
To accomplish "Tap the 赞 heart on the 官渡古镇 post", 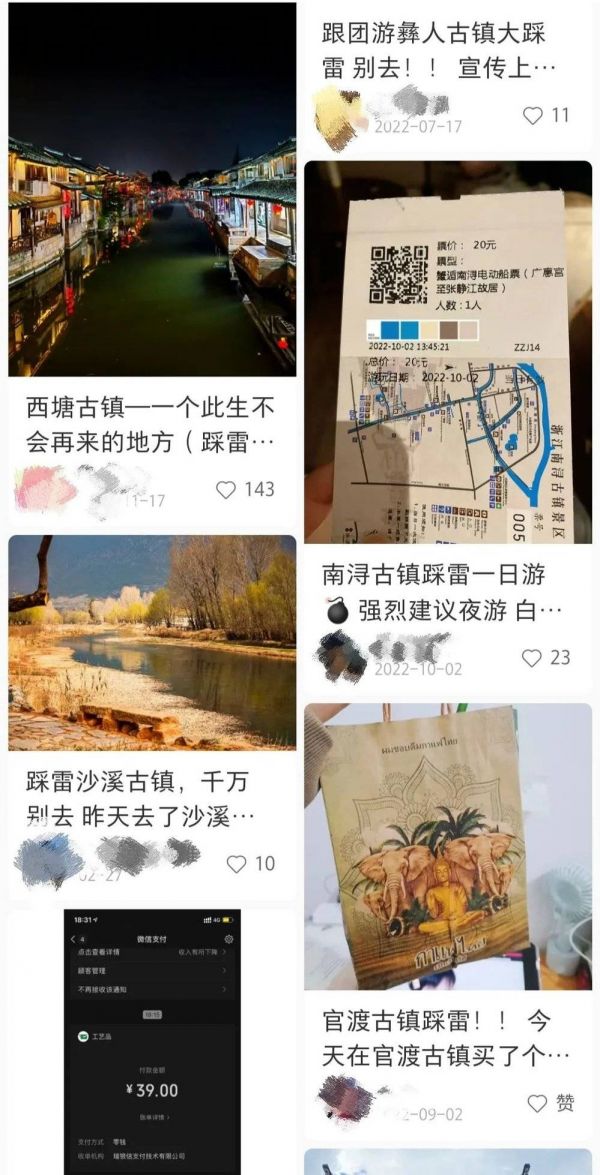I will 538,1103.
